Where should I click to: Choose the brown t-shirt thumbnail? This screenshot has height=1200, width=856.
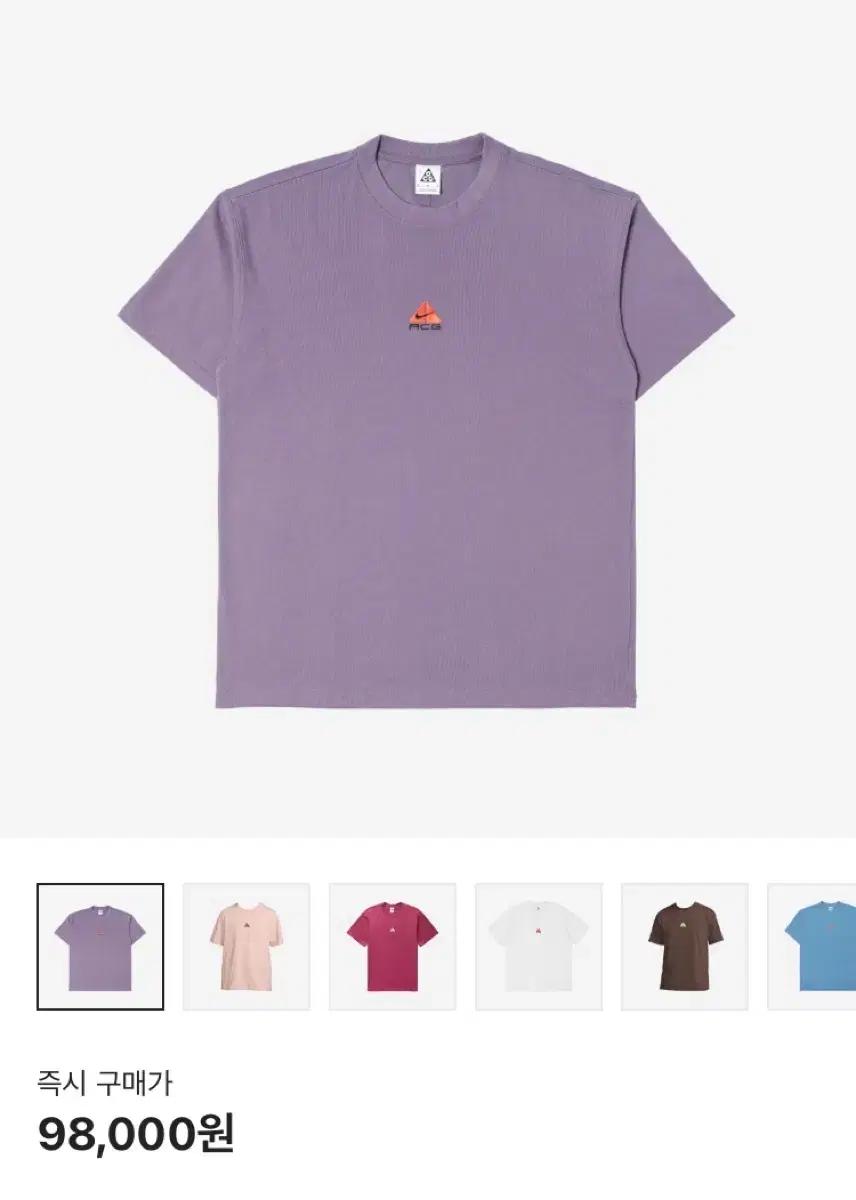pyautogui.click(x=684, y=946)
